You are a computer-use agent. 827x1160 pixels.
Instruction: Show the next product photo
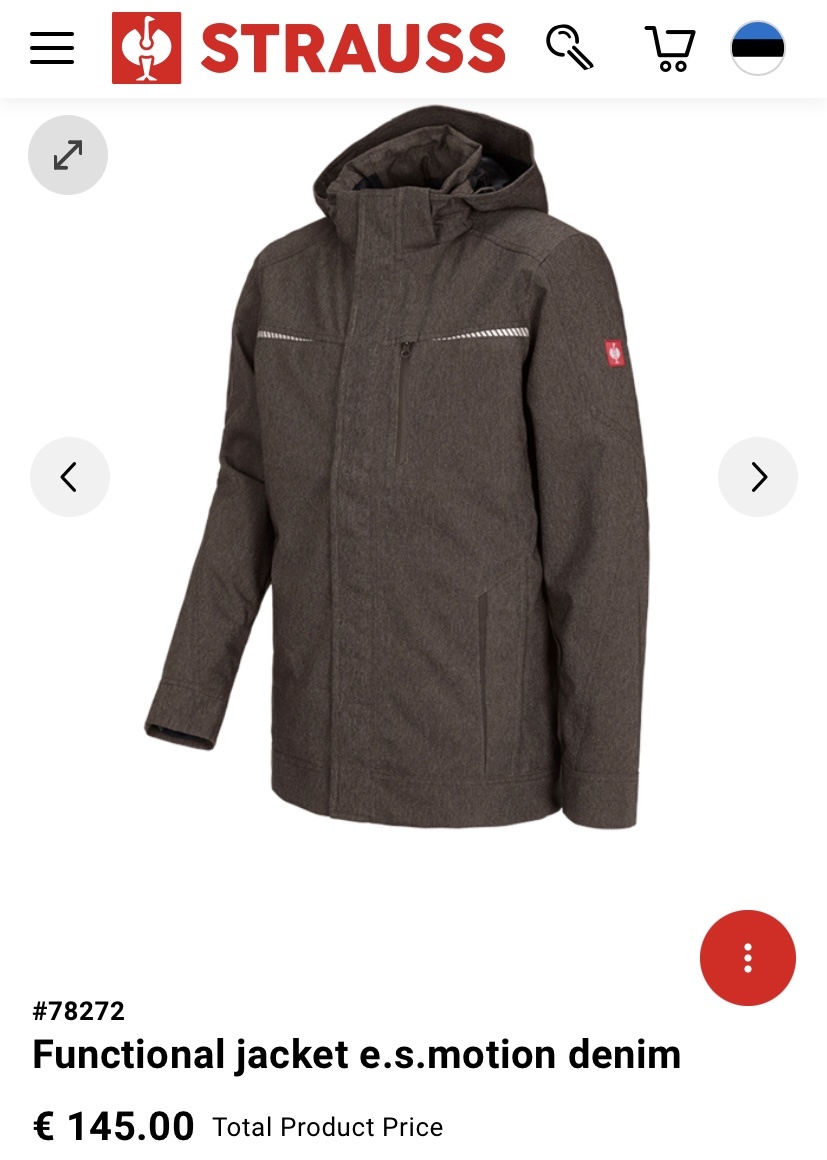pos(758,477)
